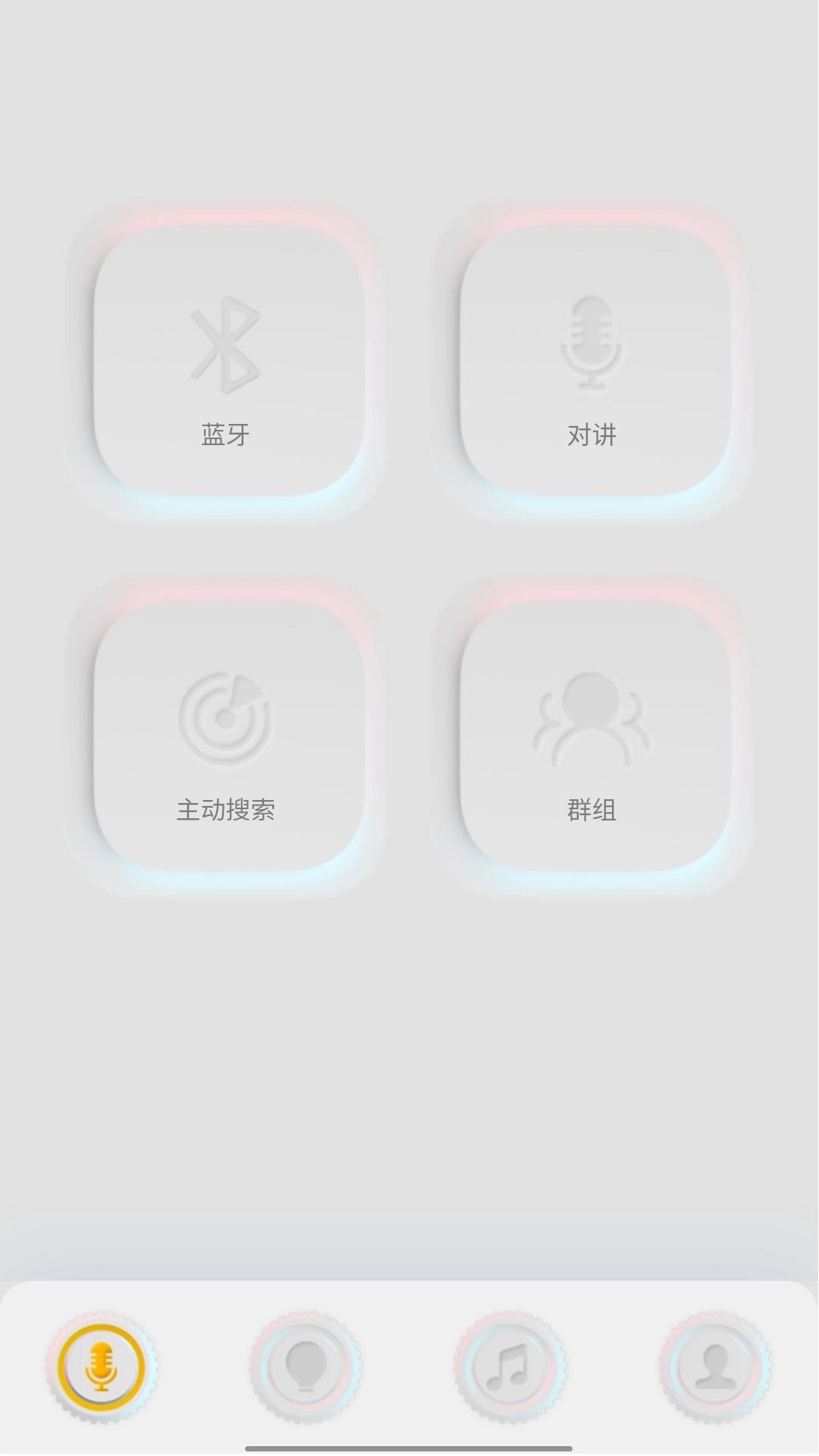Click the 主动搜索 text label
This screenshot has width=819, height=1456.
(x=226, y=809)
